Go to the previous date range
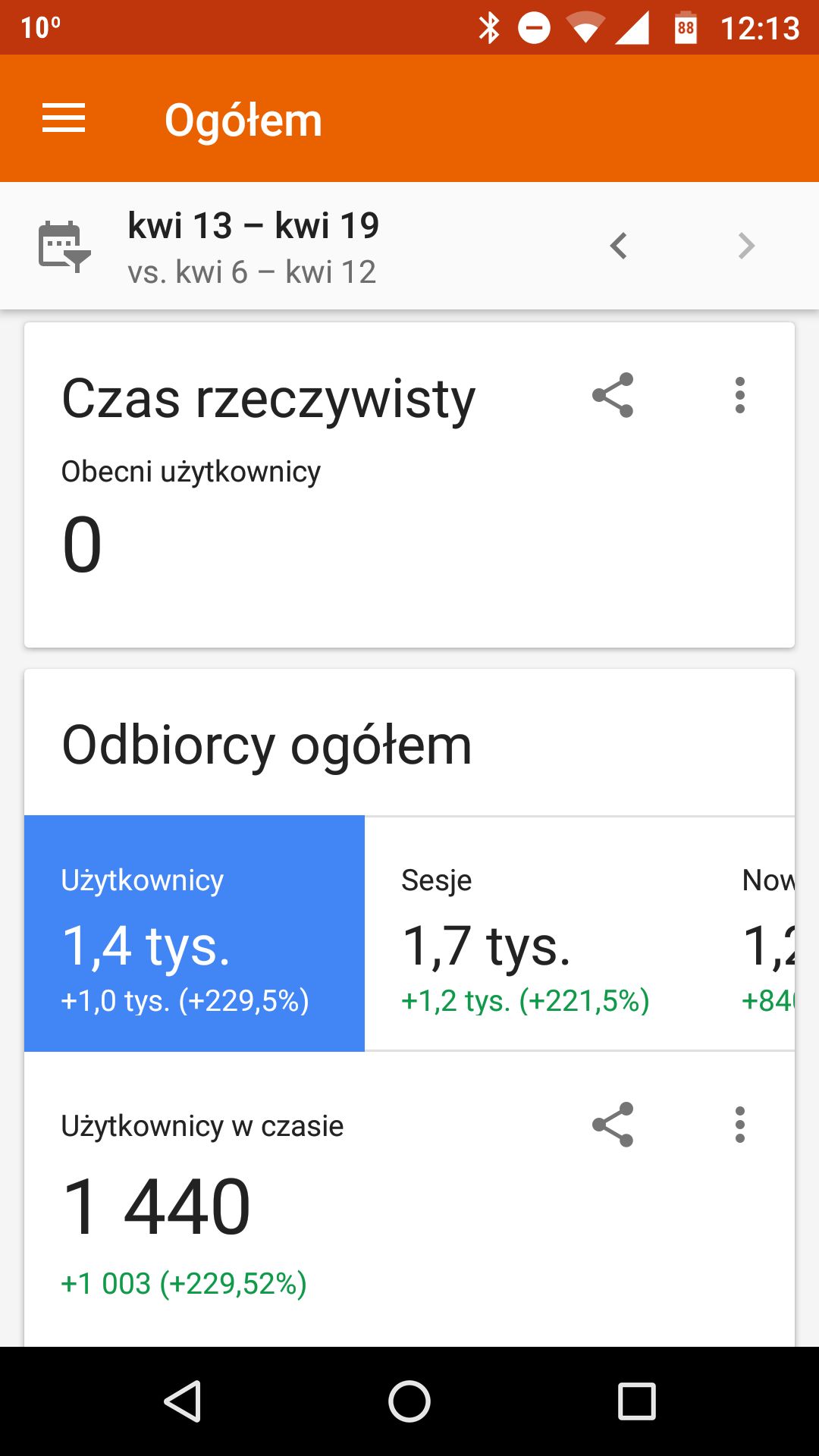 click(619, 246)
